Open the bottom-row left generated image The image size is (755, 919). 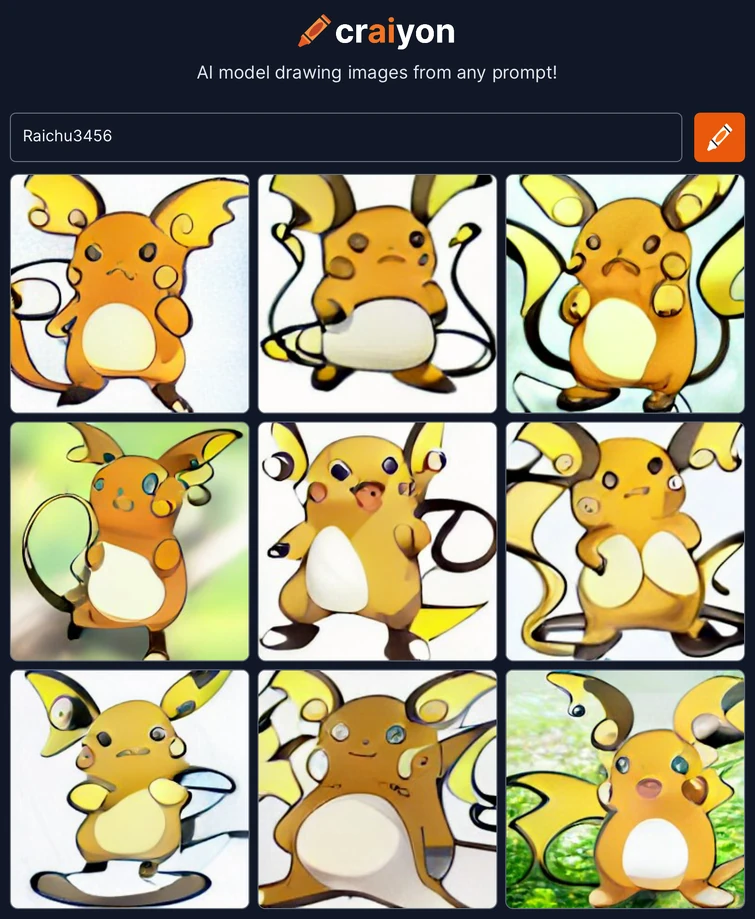pos(129,789)
